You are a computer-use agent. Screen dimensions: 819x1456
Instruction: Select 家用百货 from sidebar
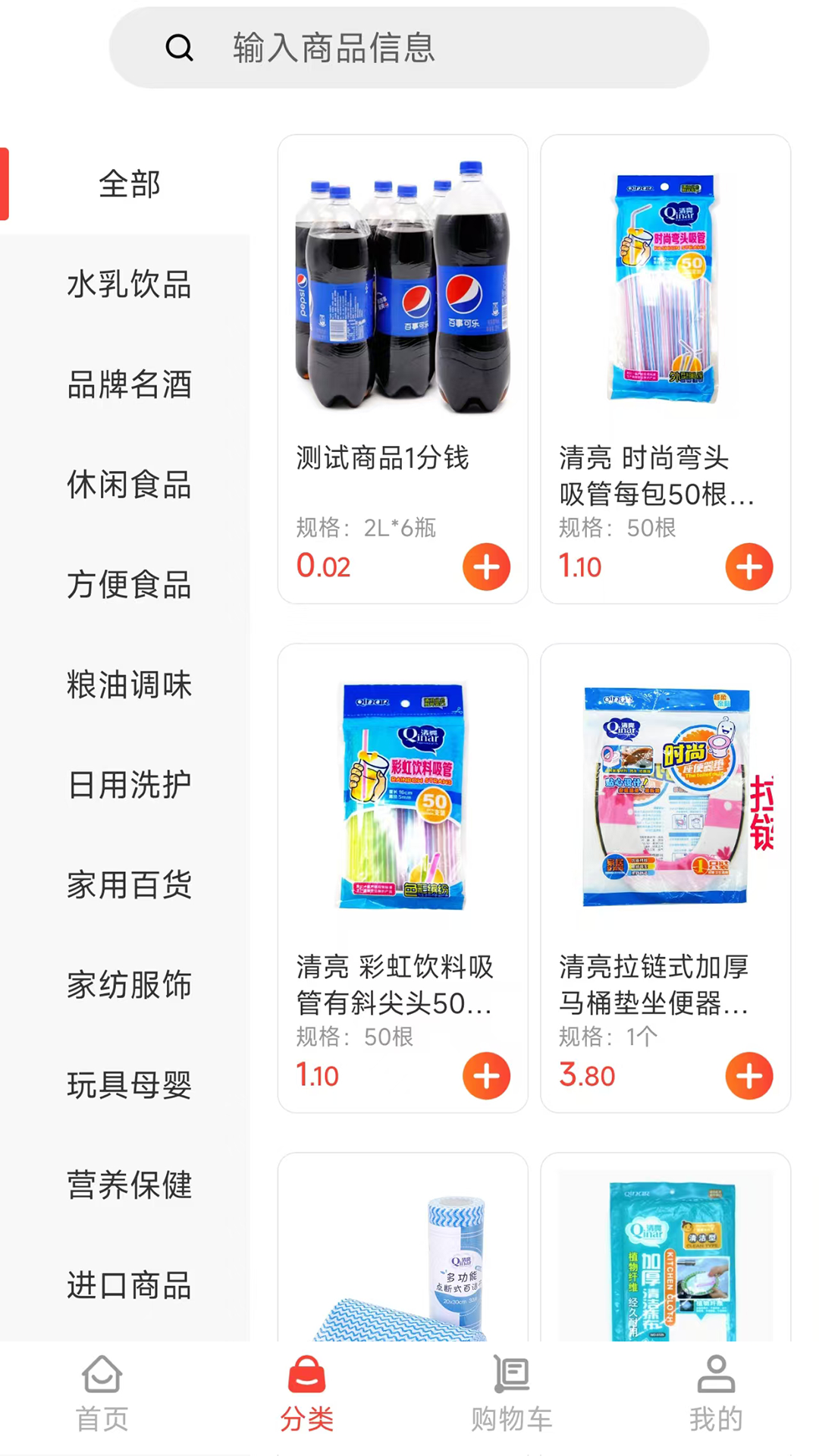(x=127, y=885)
